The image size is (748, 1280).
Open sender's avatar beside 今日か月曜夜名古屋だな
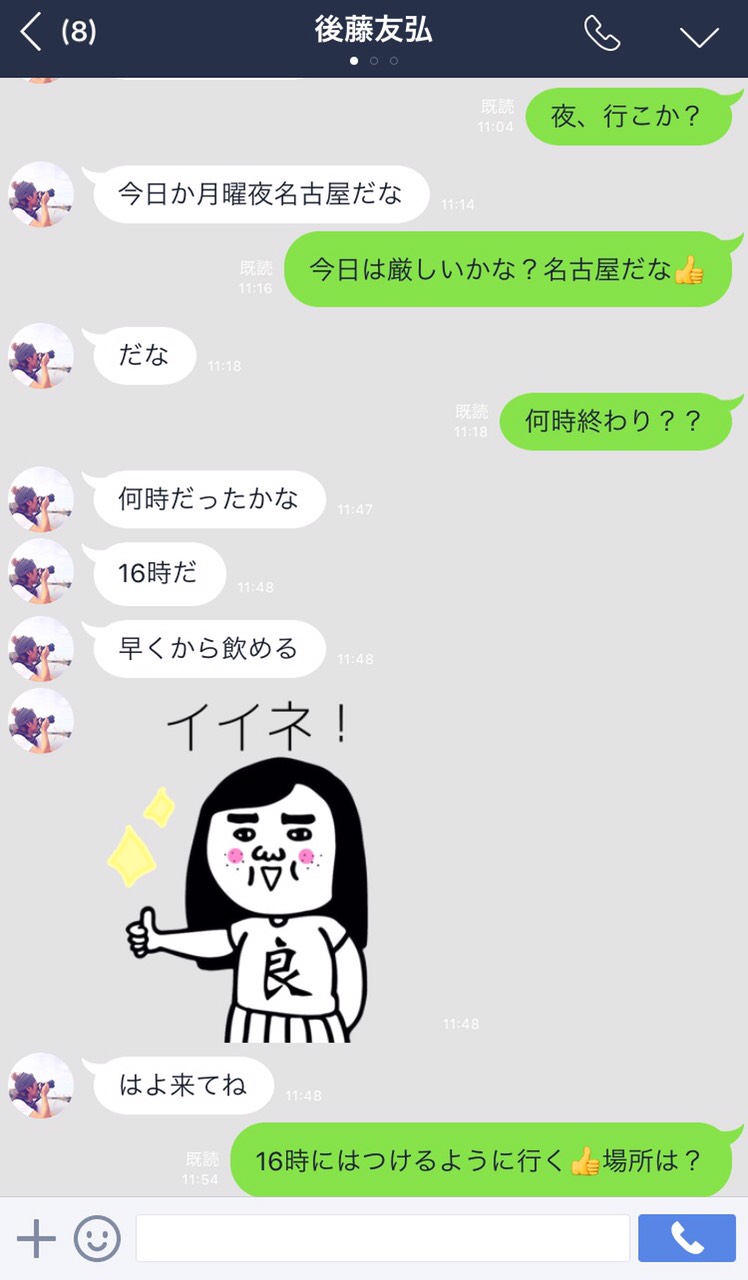41,194
